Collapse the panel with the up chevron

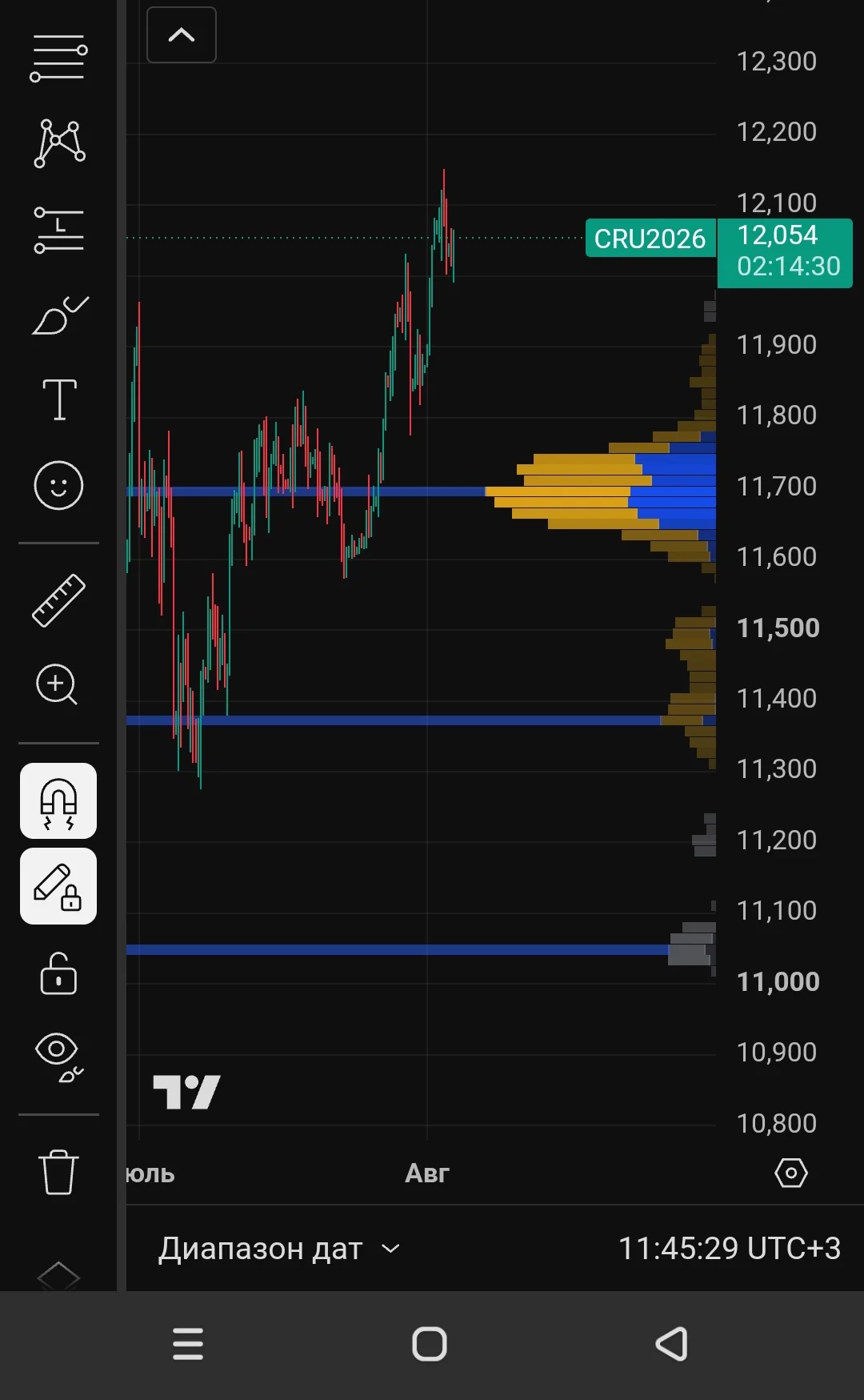click(182, 34)
